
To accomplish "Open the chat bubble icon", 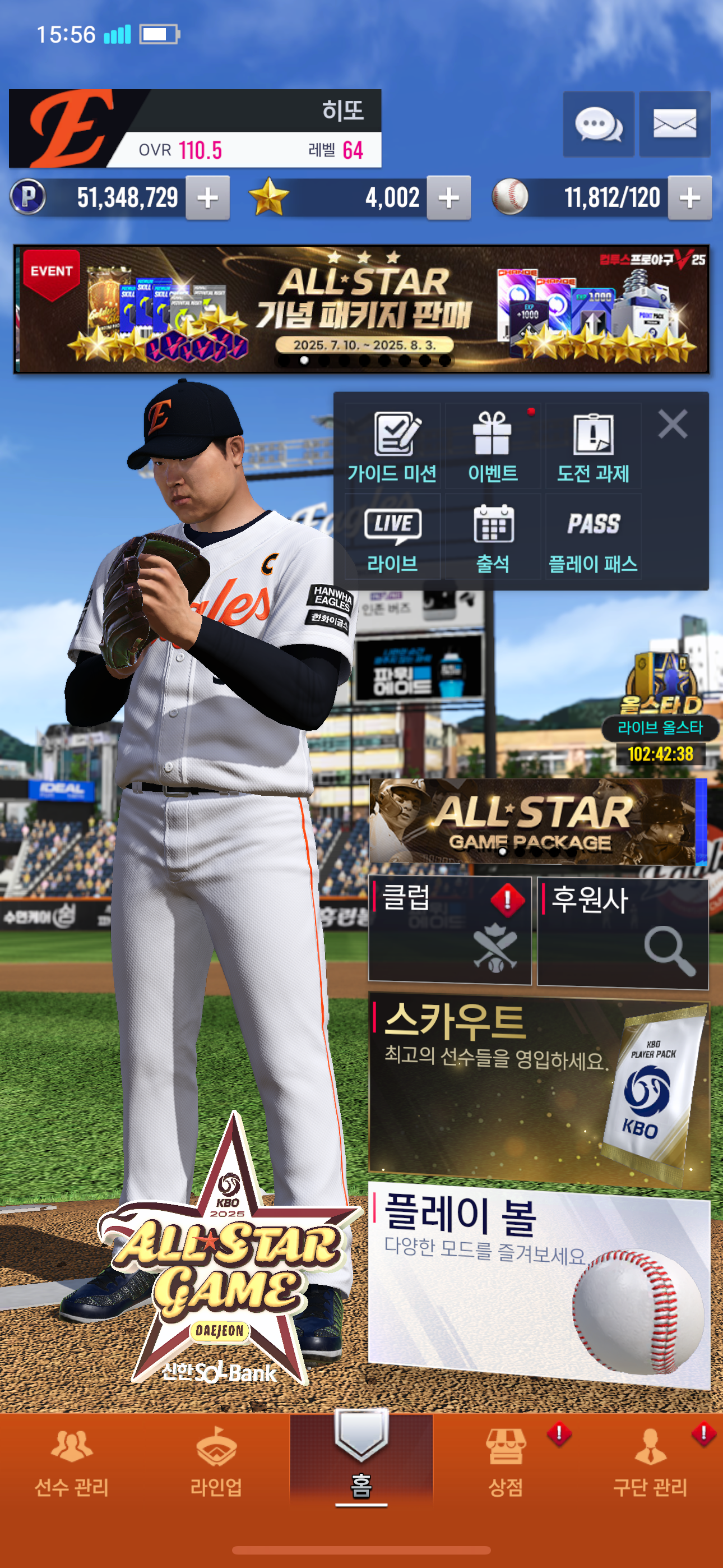I will pyautogui.click(x=598, y=124).
